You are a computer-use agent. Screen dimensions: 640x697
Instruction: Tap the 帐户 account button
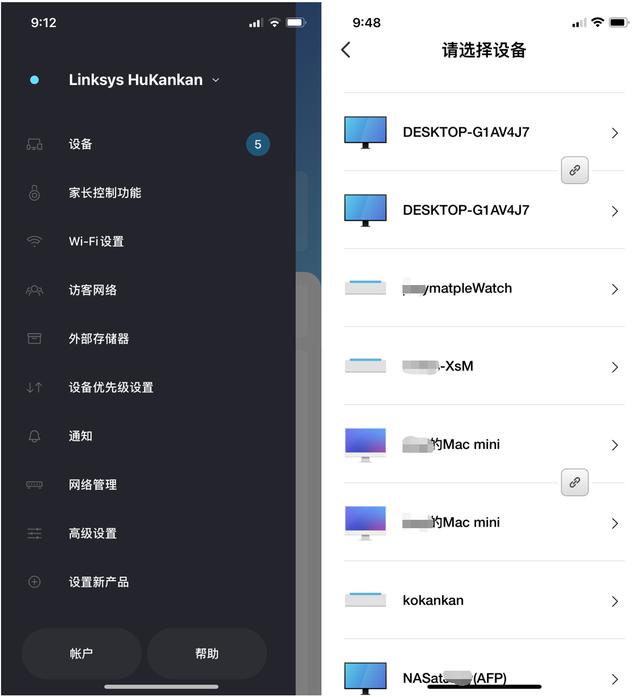(81, 654)
